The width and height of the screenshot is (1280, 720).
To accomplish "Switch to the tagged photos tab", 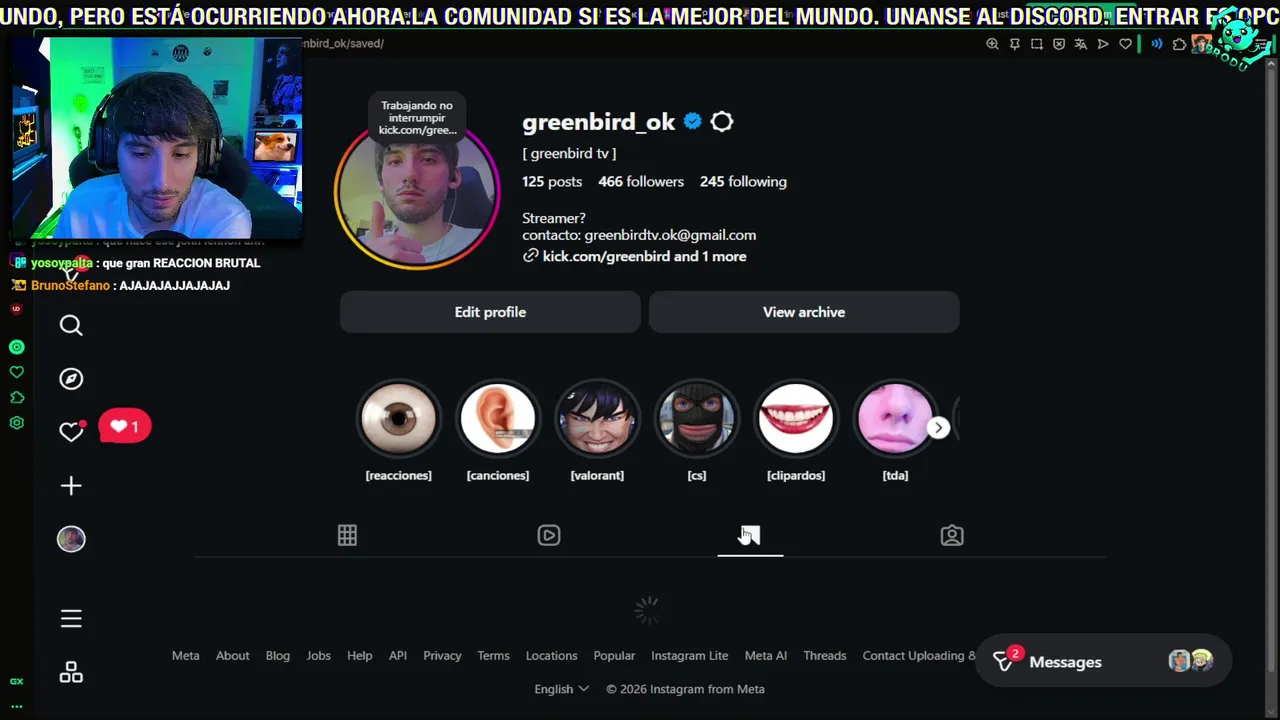I will [x=952, y=535].
